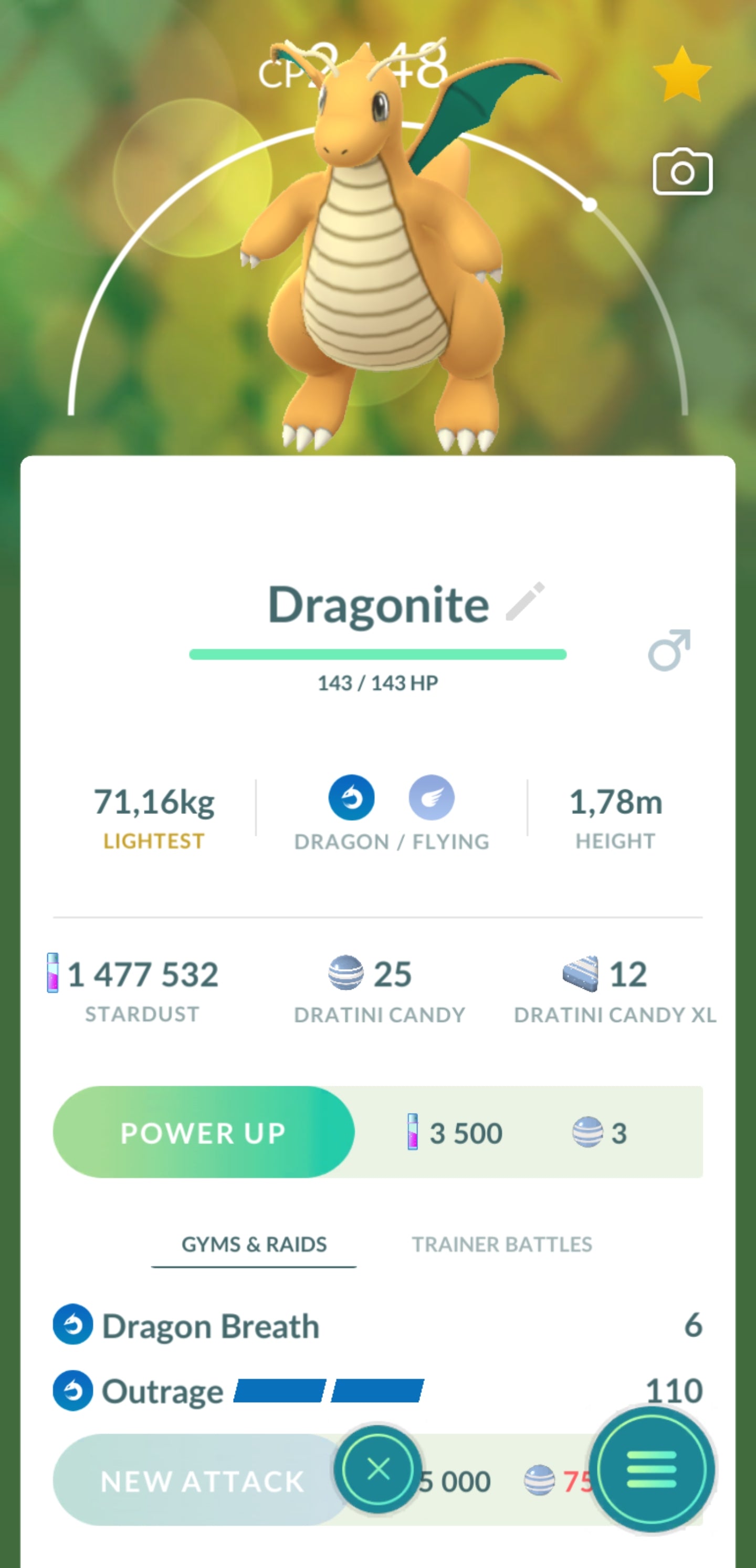Screen dimensions: 756x1568
Task: Edit Dragonite's nickname with the pencil
Action: tap(525, 601)
